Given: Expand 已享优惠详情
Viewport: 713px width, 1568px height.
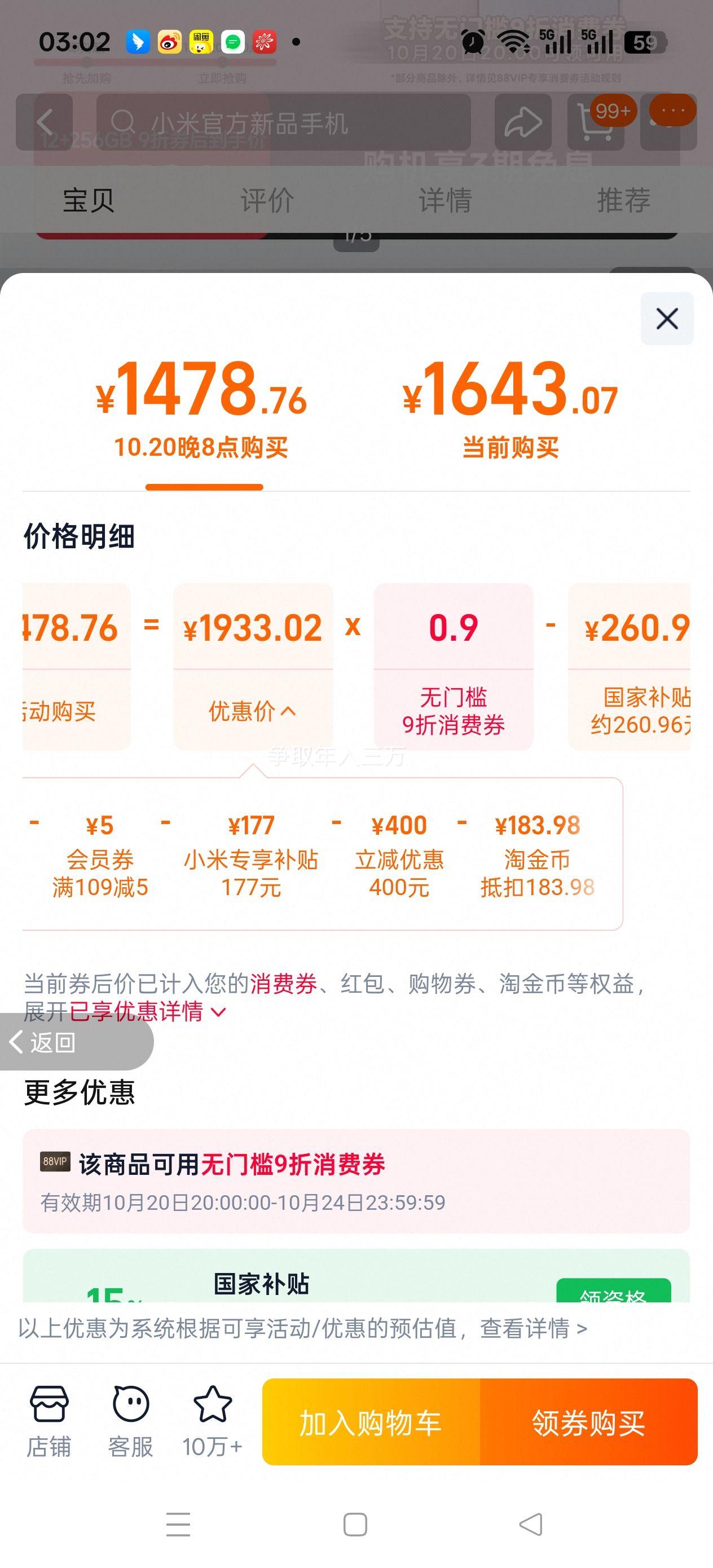Looking at the screenshot, I should click(147, 1012).
